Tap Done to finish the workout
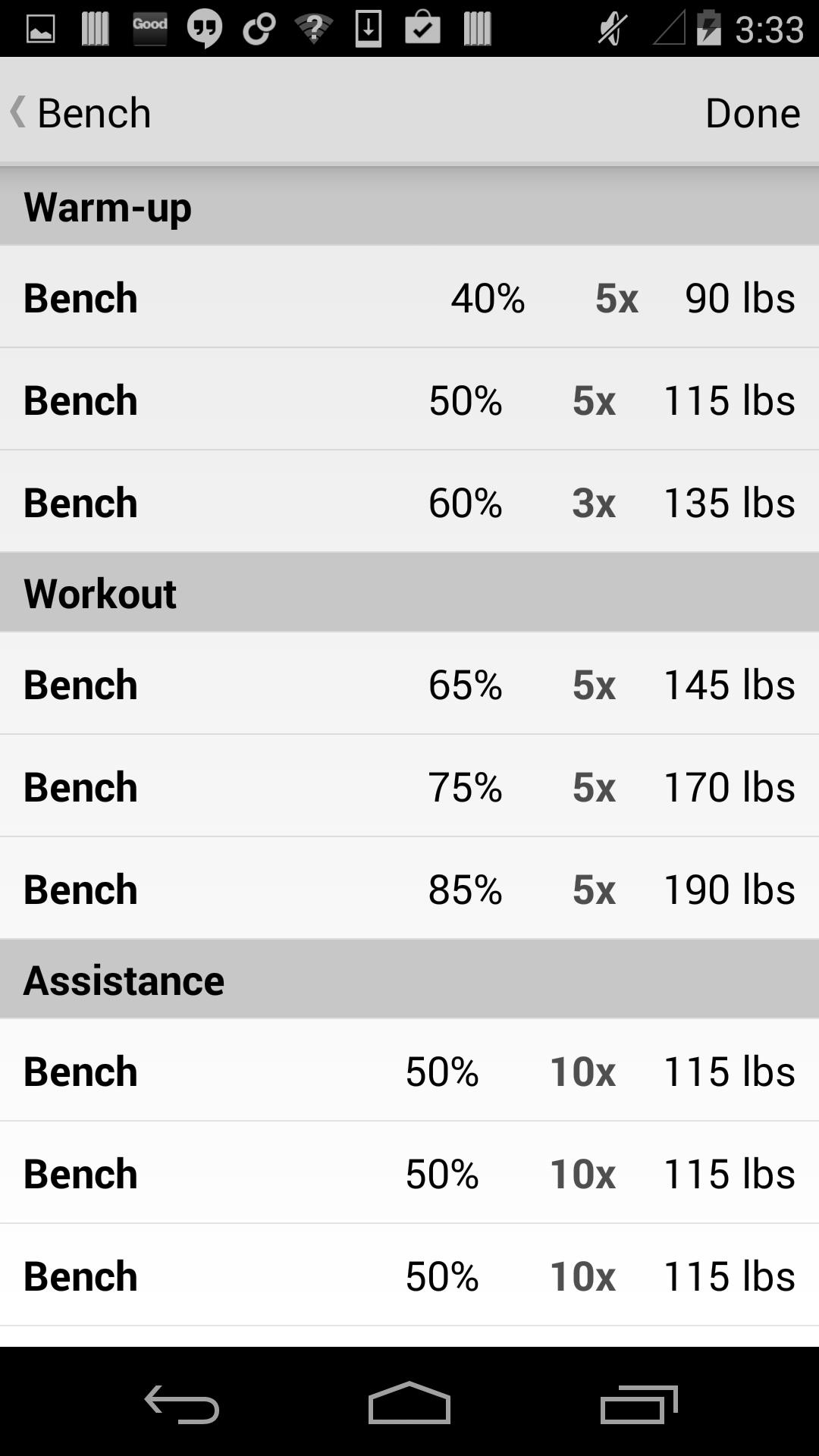819x1456 pixels. point(752,112)
